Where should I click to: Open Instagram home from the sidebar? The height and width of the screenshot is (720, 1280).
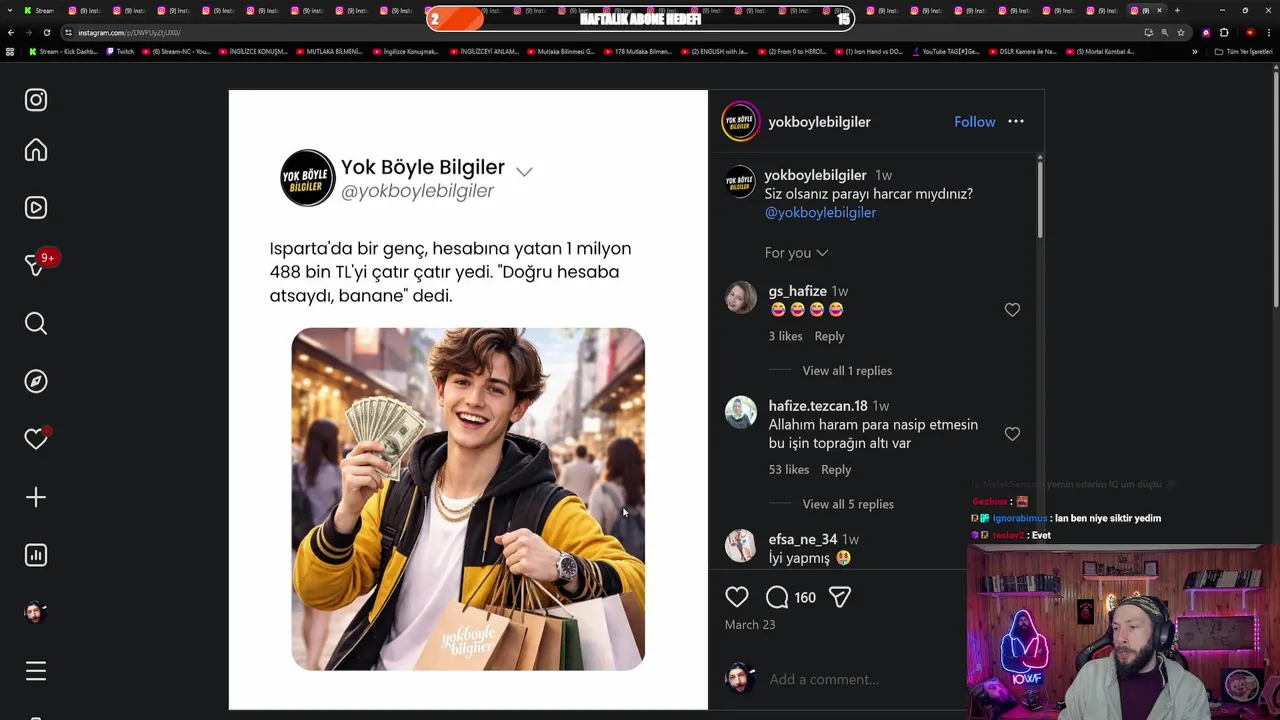point(36,150)
